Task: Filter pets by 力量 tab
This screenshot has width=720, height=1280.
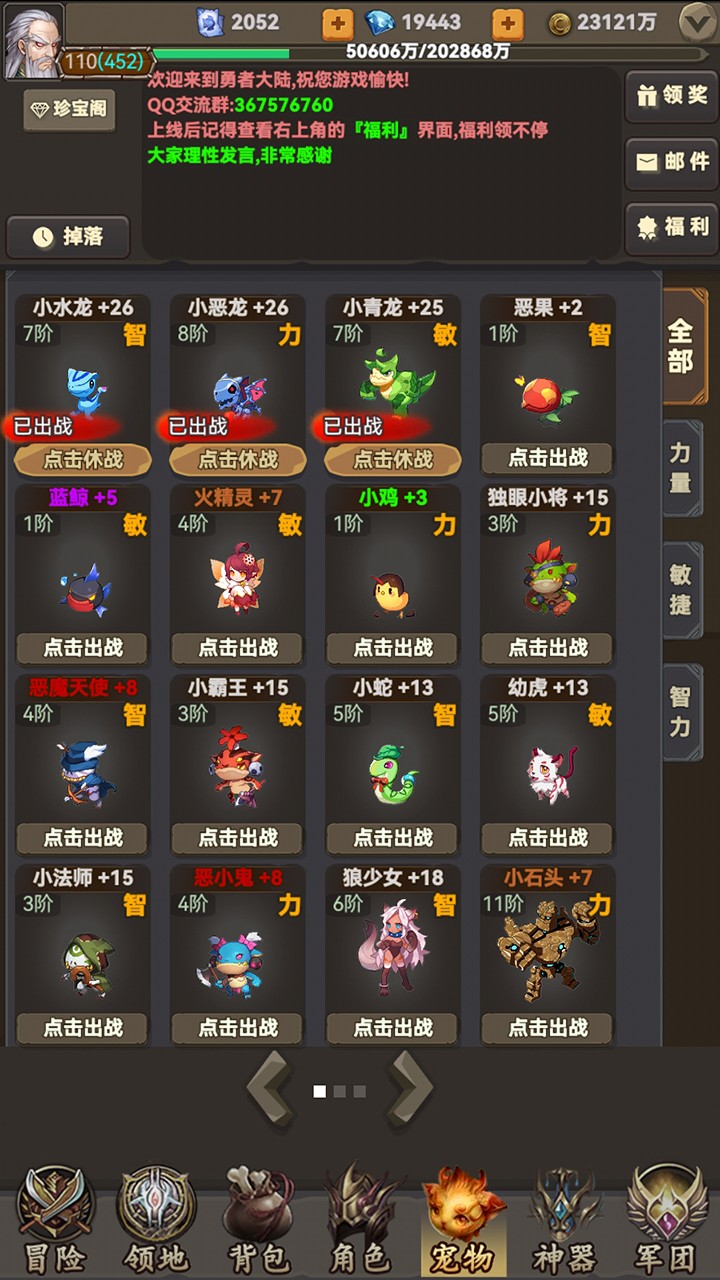Action: coord(681,468)
